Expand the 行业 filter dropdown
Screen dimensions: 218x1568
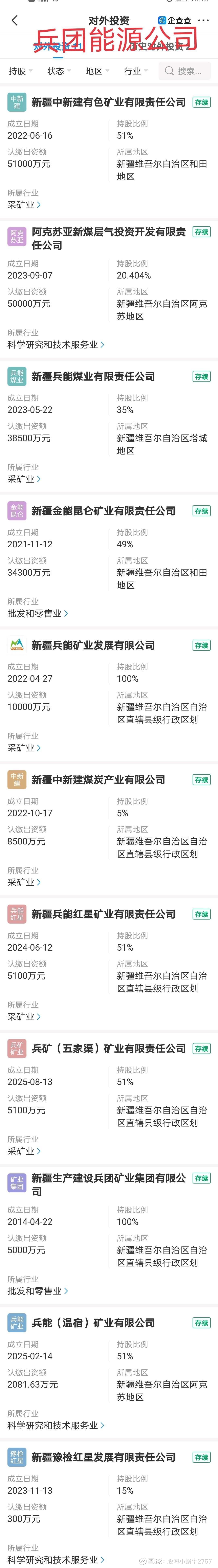pyautogui.click(x=136, y=71)
